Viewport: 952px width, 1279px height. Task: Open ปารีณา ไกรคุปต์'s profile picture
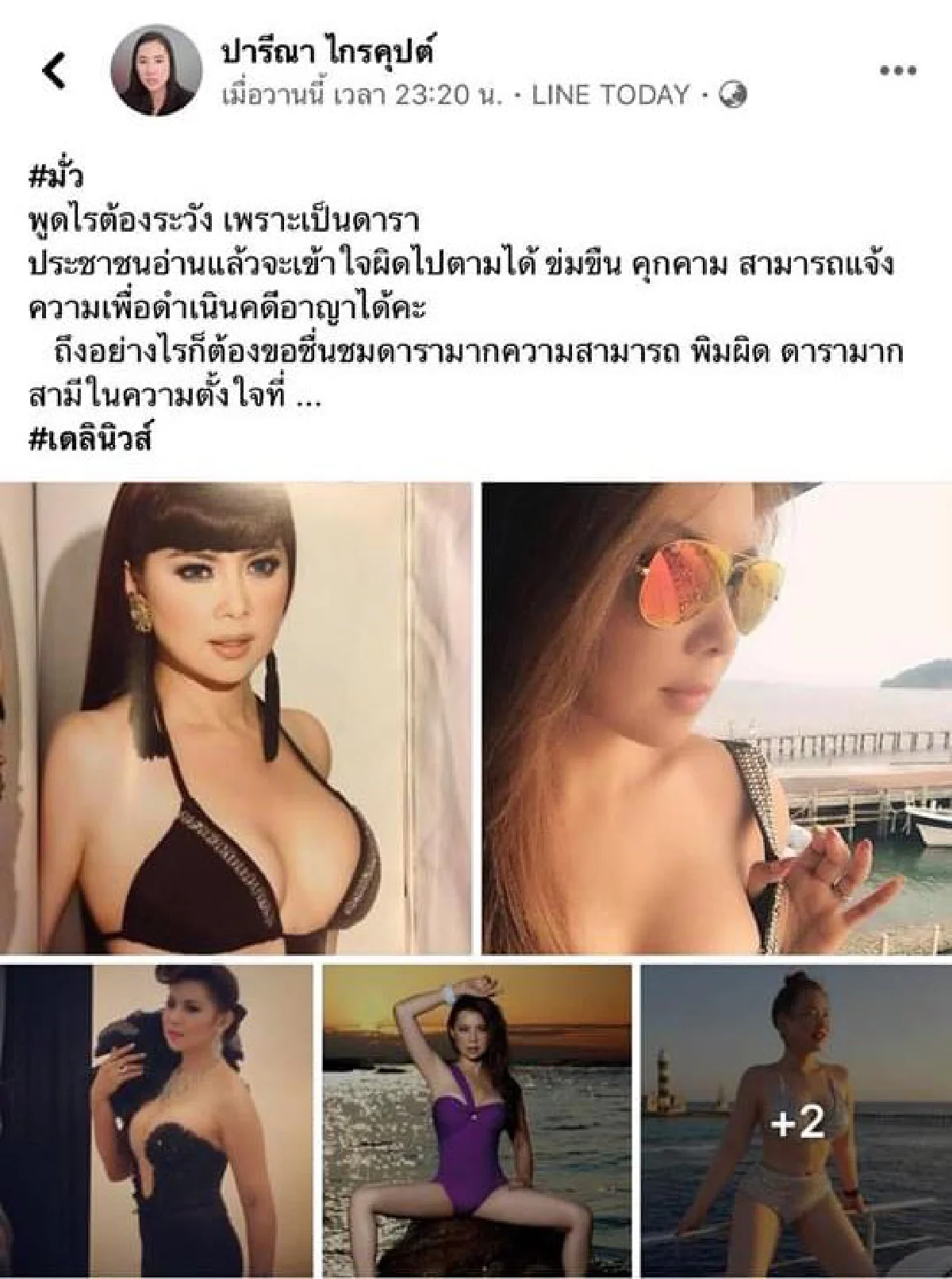[155, 70]
